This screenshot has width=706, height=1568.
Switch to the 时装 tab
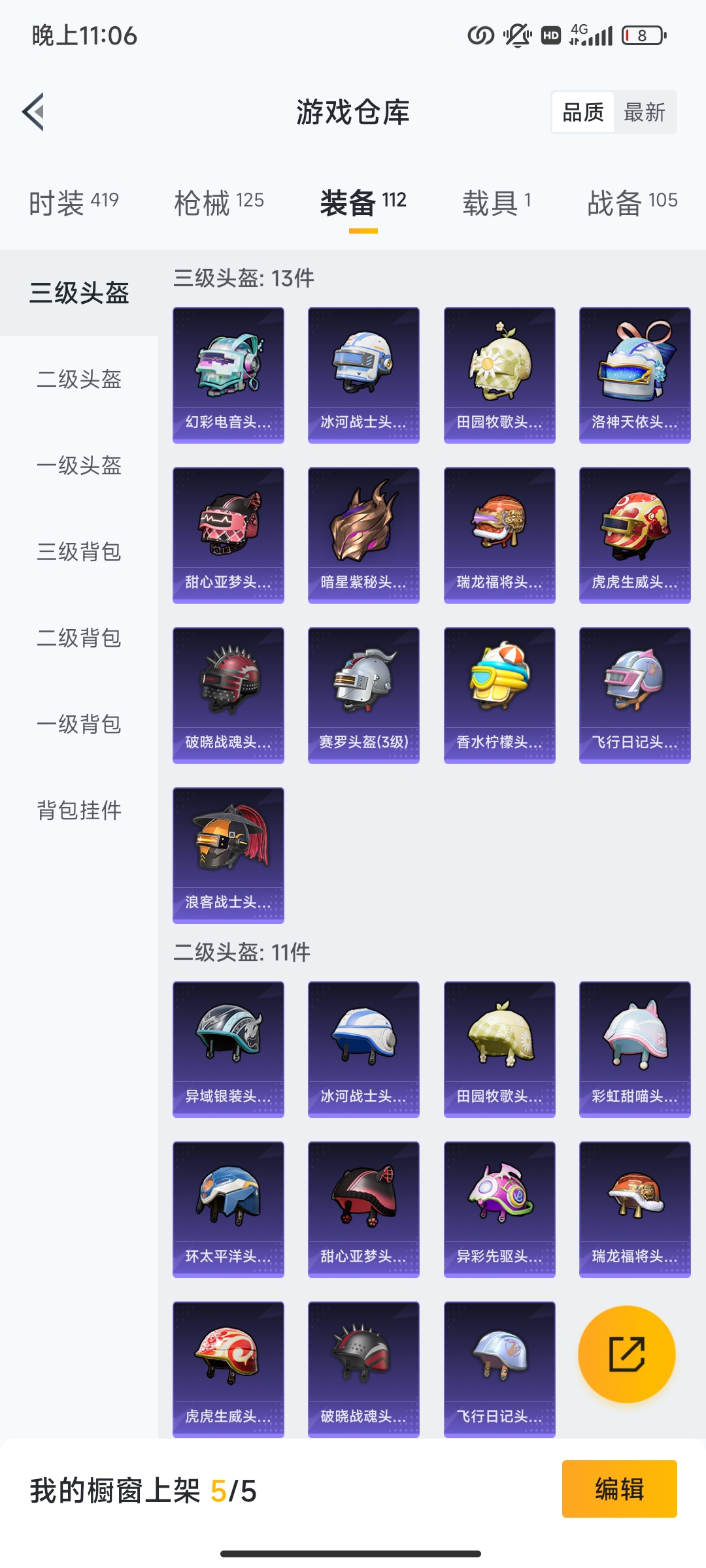74,203
